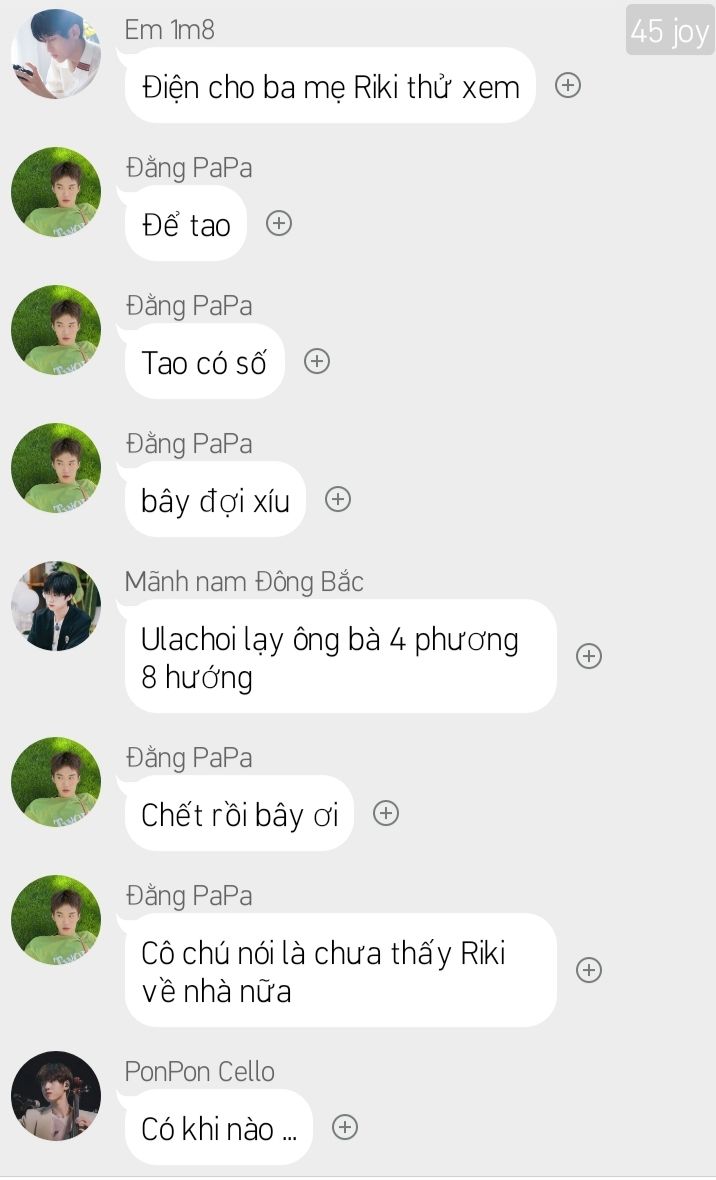React to the "Để tao" message
This screenshot has height=1180, width=716.
[279, 224]
